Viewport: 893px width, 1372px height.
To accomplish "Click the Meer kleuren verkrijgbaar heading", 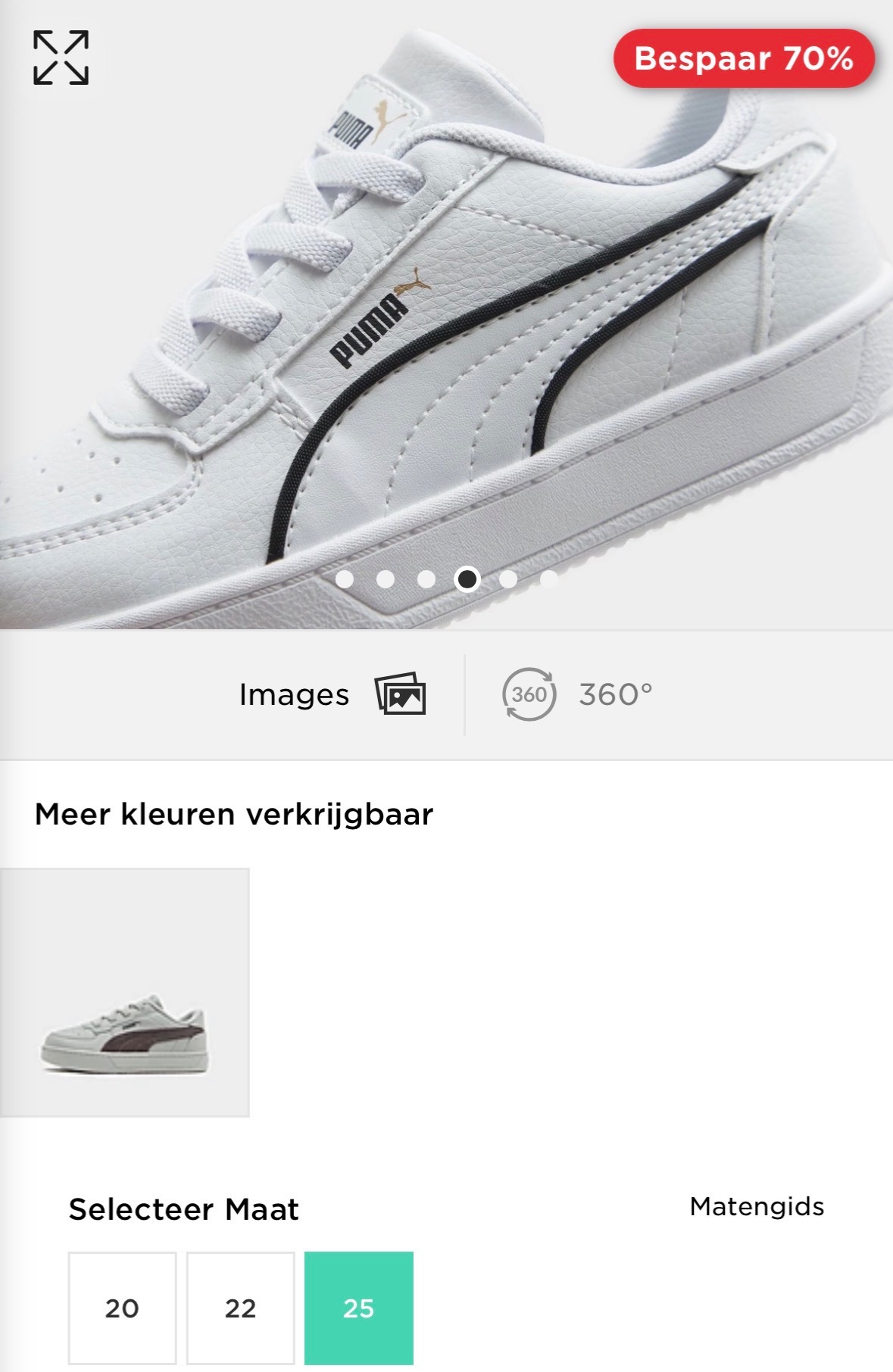I will (x=234, y=815).
